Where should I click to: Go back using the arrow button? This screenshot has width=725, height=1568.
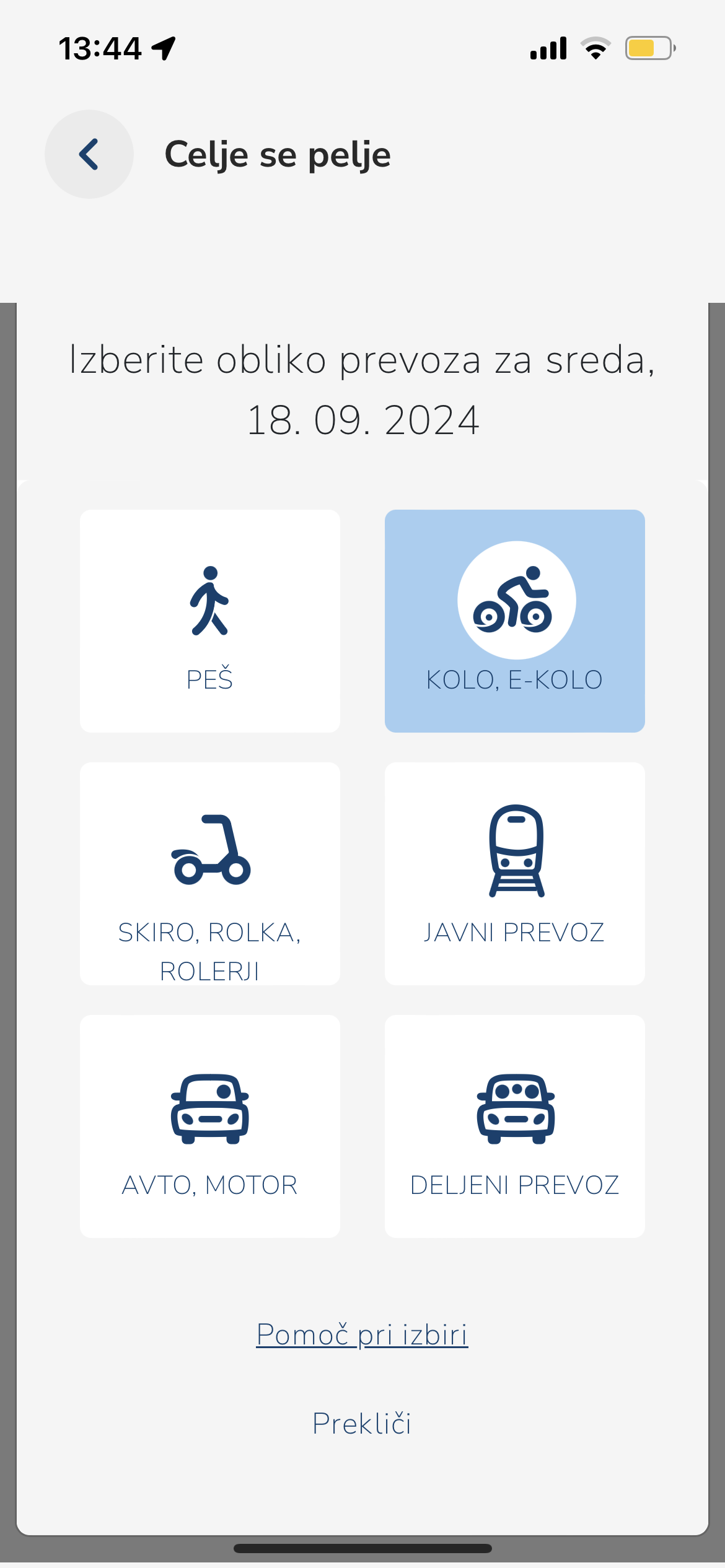pyautogui.click(x=89, y=154)
